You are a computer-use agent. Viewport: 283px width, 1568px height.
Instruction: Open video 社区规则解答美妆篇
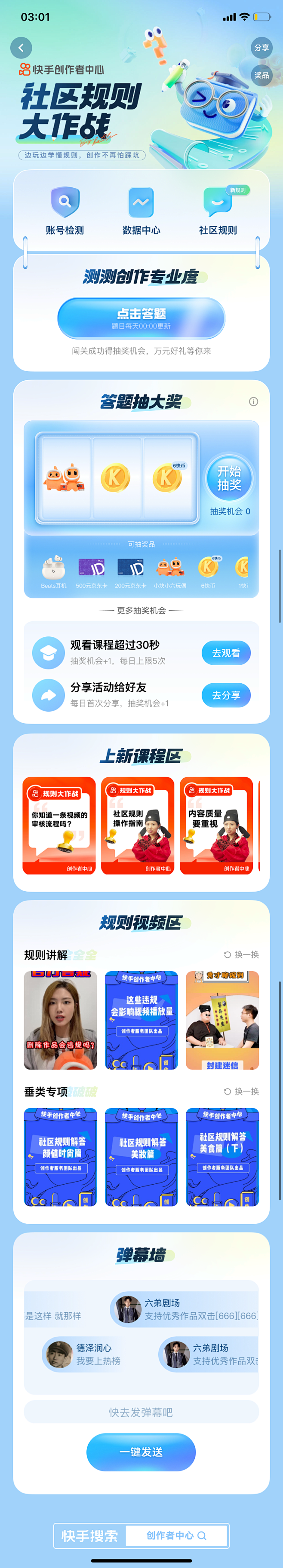click(141, 1156)
